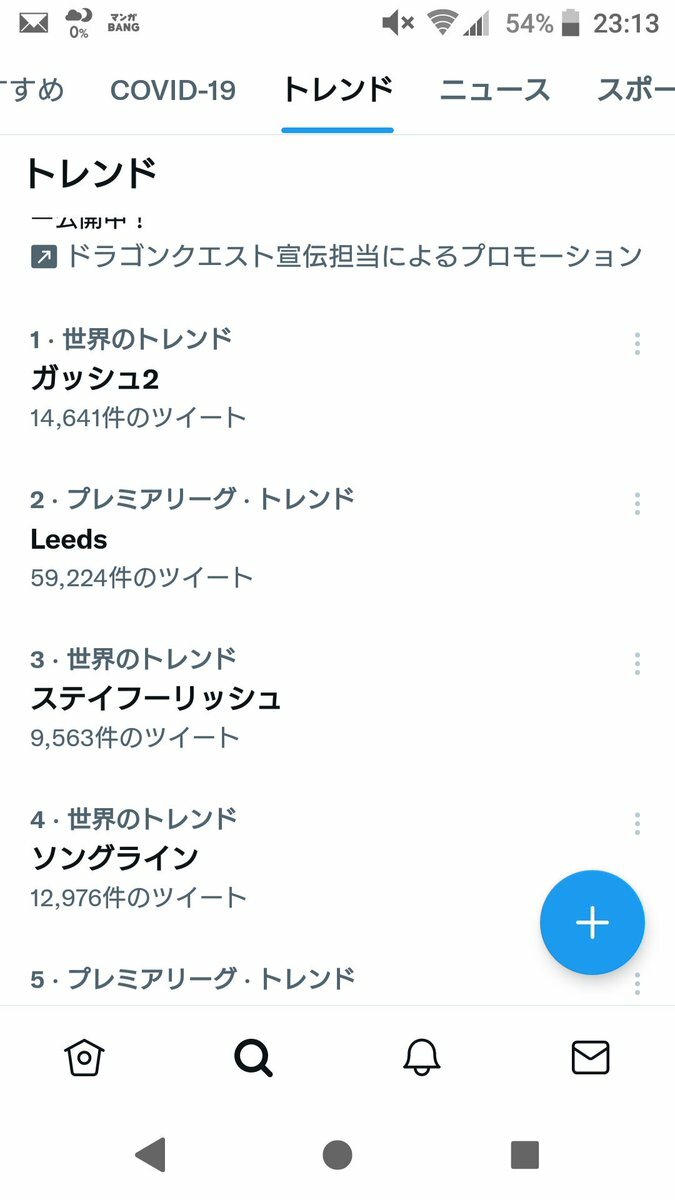Open the notifications bell

click(x=422, y=1057)
